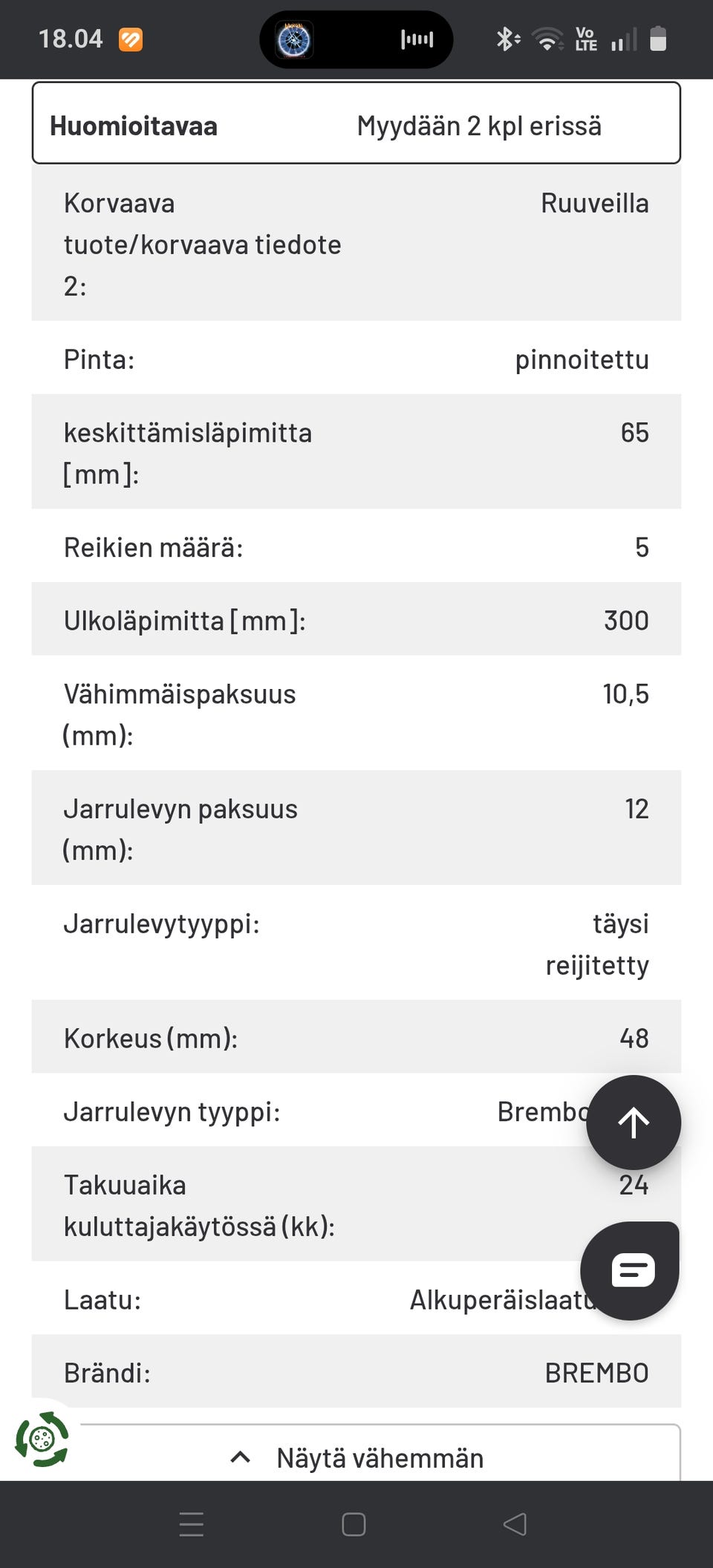Tap the VoLTE status indicator
This screenshot has width=713, height=1568.
586,39
